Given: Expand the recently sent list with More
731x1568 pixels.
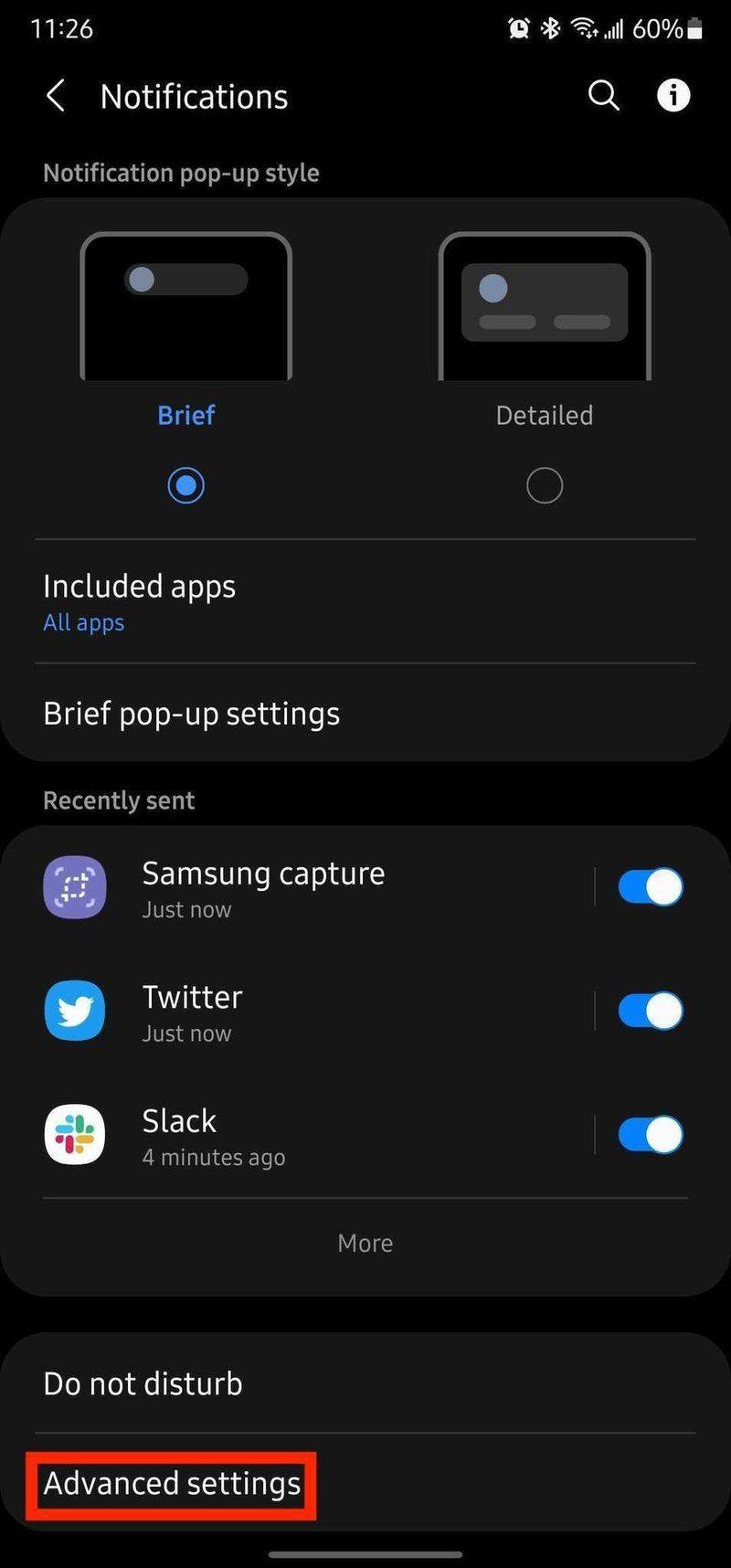Looking at the screenshot, I should (365, 1243).
